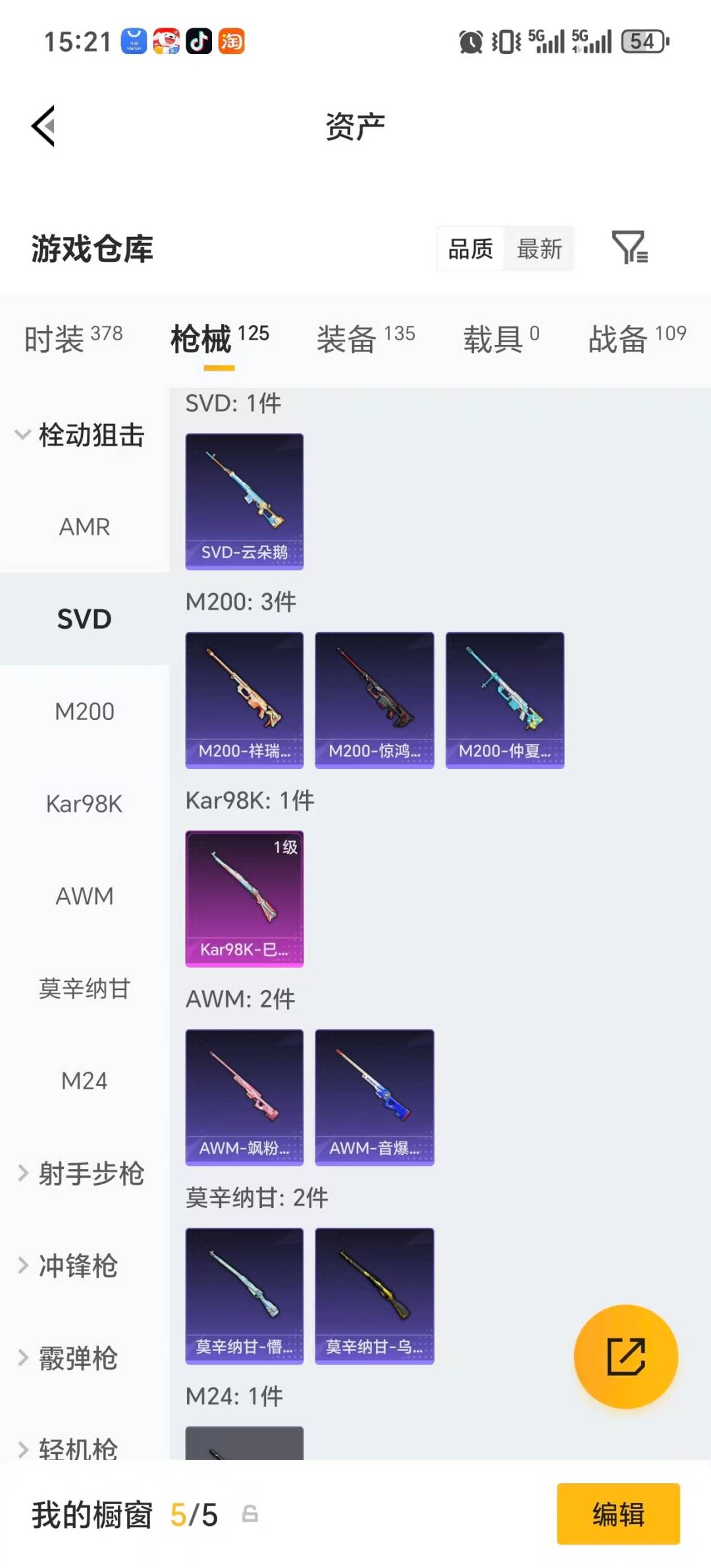
Task: Open the AWM-音爆 skin card
Action: [373, 1096]
